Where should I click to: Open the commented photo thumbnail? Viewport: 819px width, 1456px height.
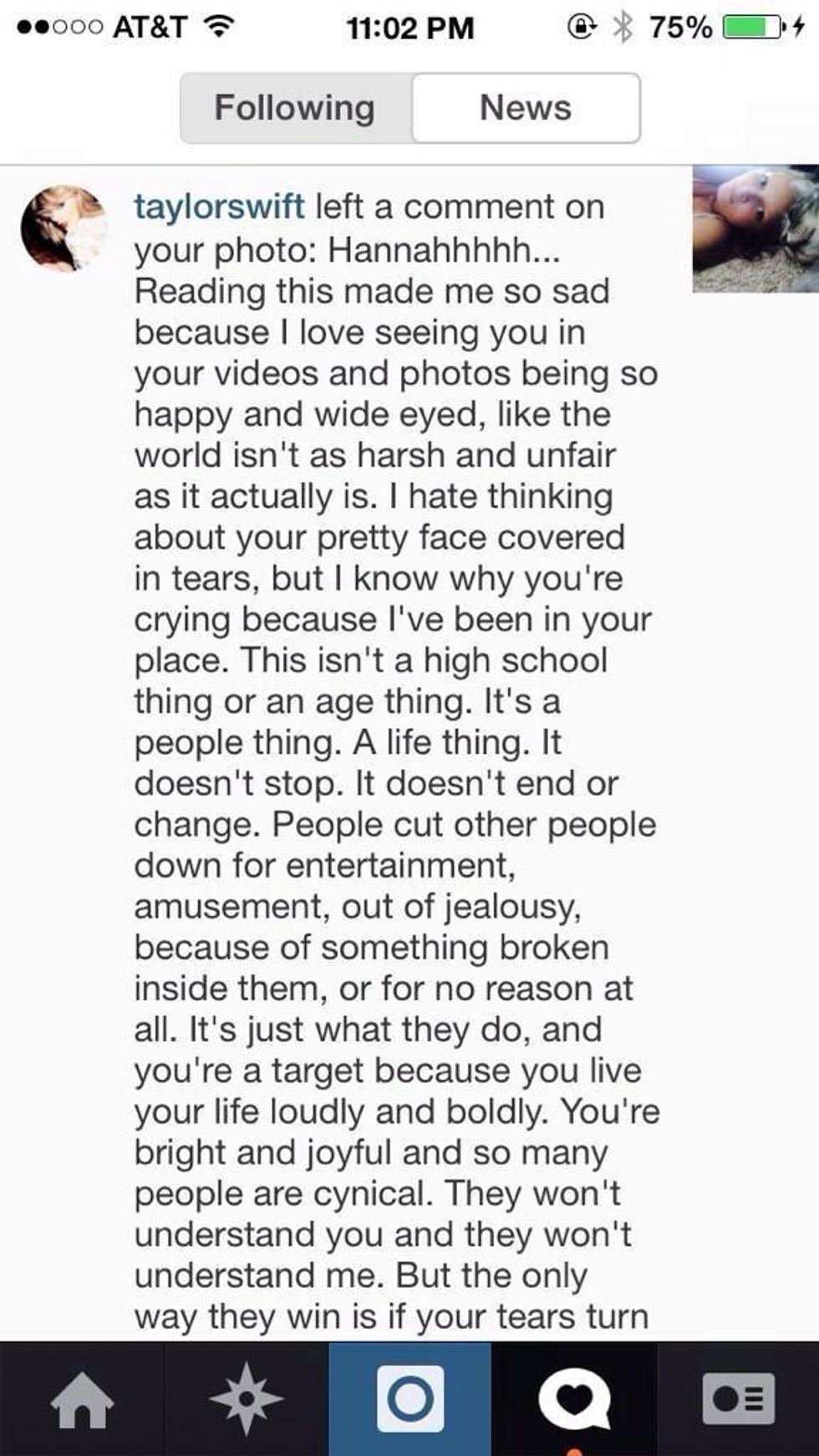click(755, 229)
